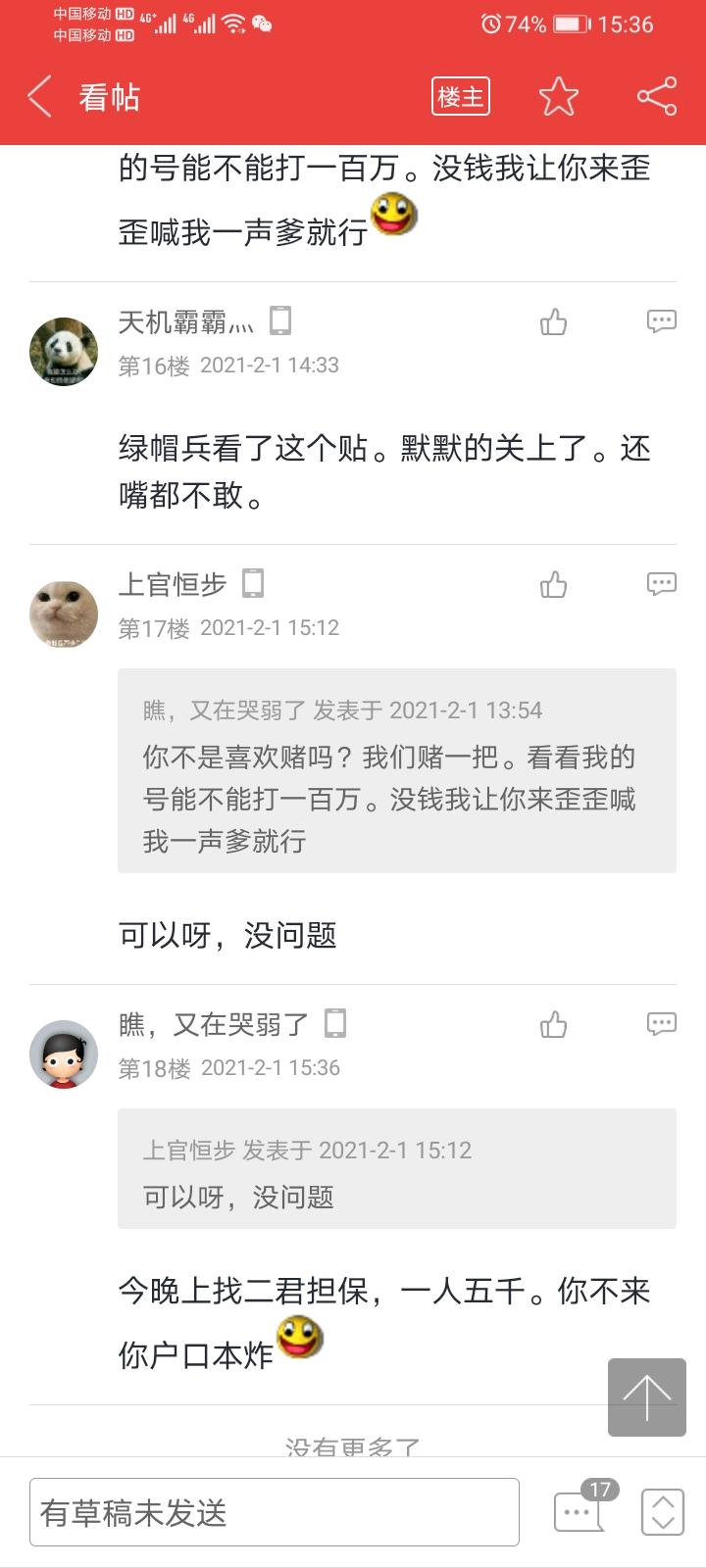Viewport: 706px width, 1568px height.
Task: Tap the 有草稿未发送 reply field
Action: coord(275,1512)
